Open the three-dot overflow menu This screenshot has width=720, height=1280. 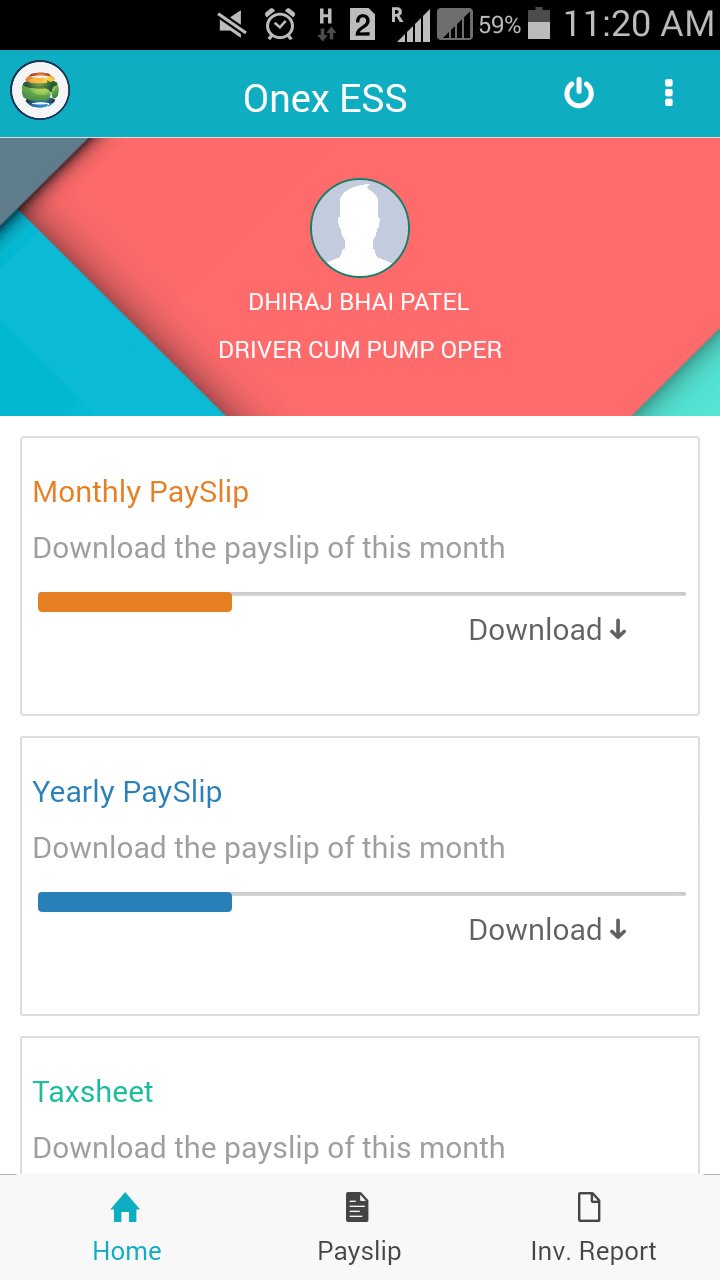pyautogui.click(x=668, y=94)
